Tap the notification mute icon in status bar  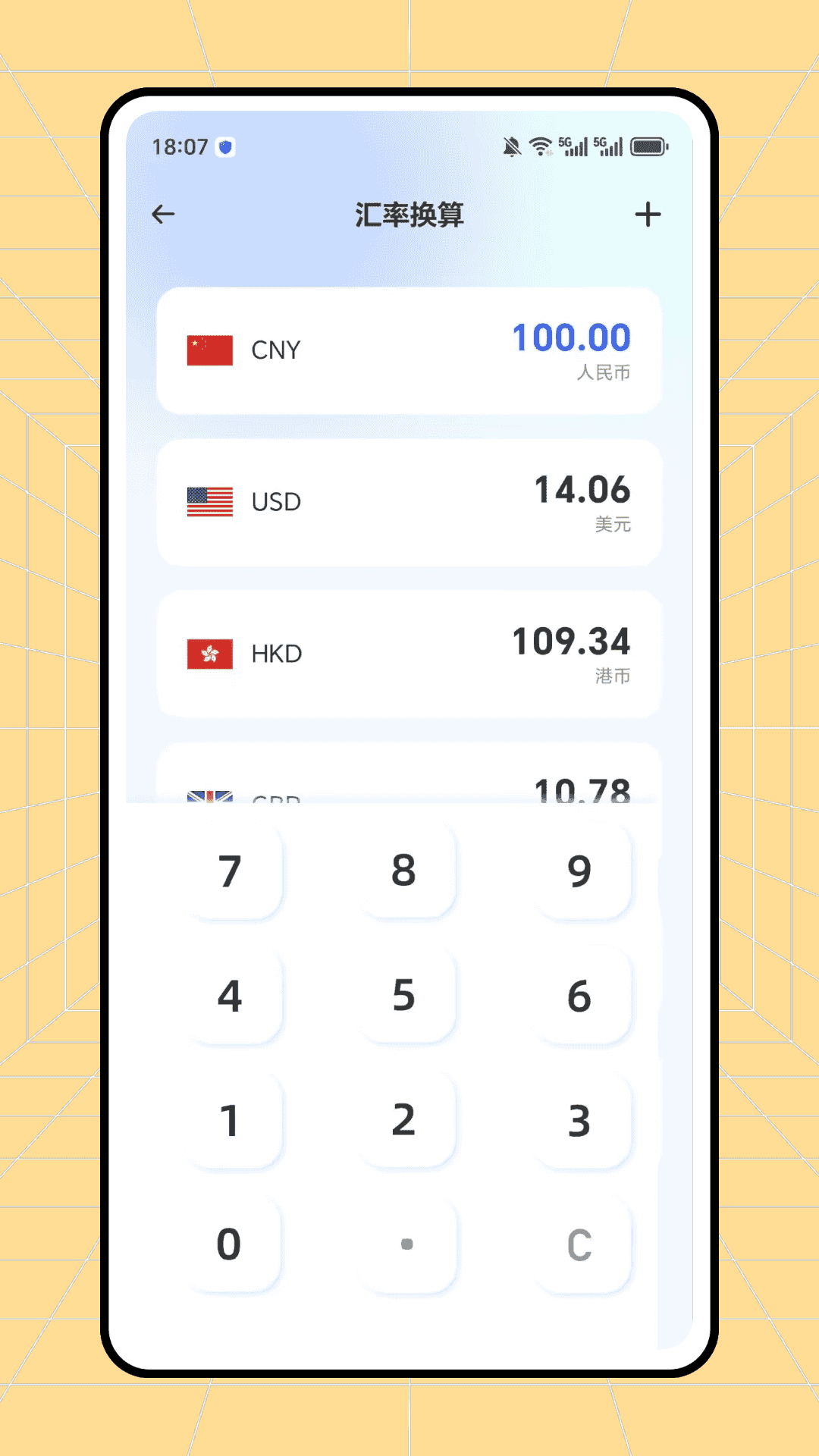pyautogui.click(x=511, y=146)
